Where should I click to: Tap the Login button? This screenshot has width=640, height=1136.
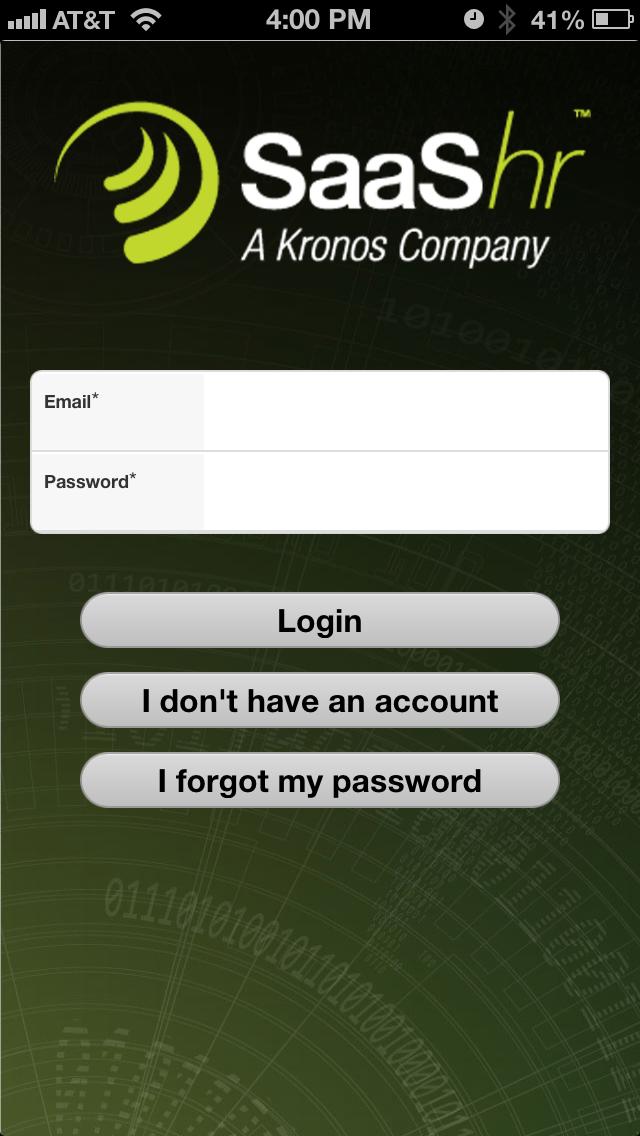(320, 621)
